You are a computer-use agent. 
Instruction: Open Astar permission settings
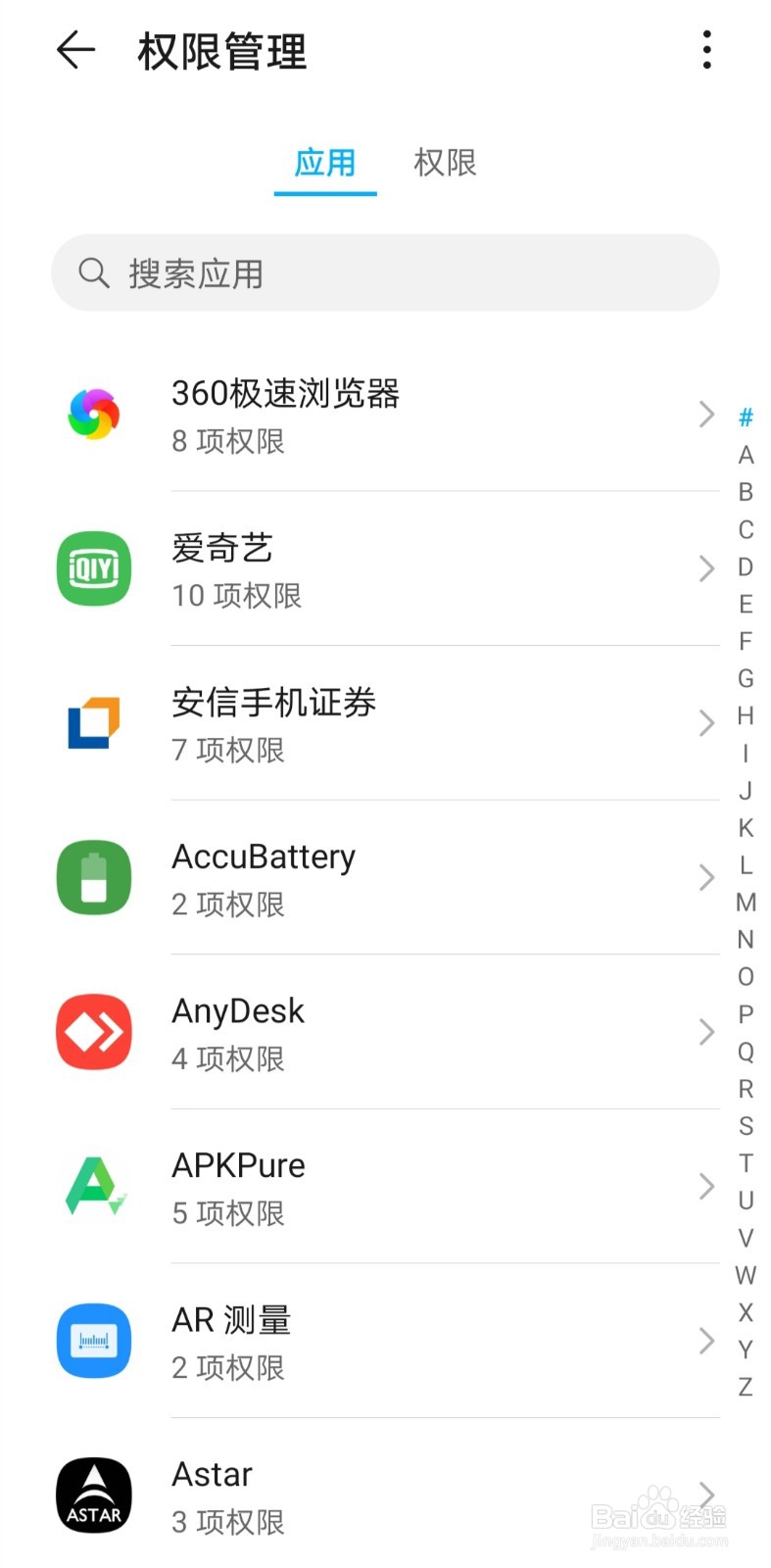click(x=392, y=1495)
